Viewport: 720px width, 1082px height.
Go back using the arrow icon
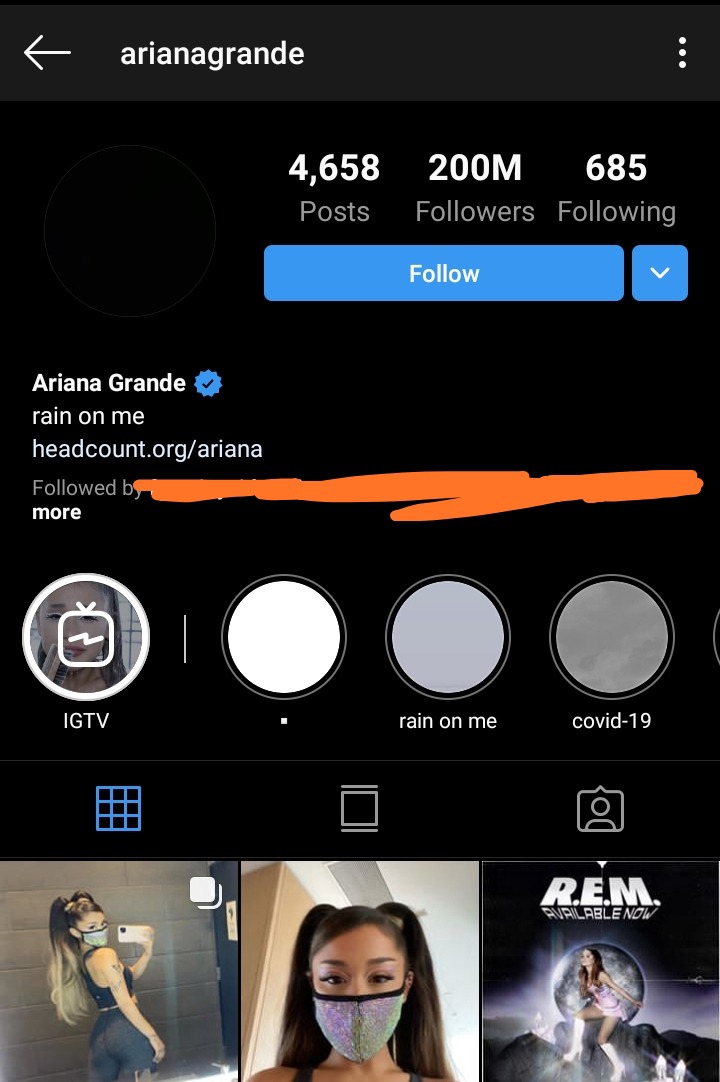[47, 52]
